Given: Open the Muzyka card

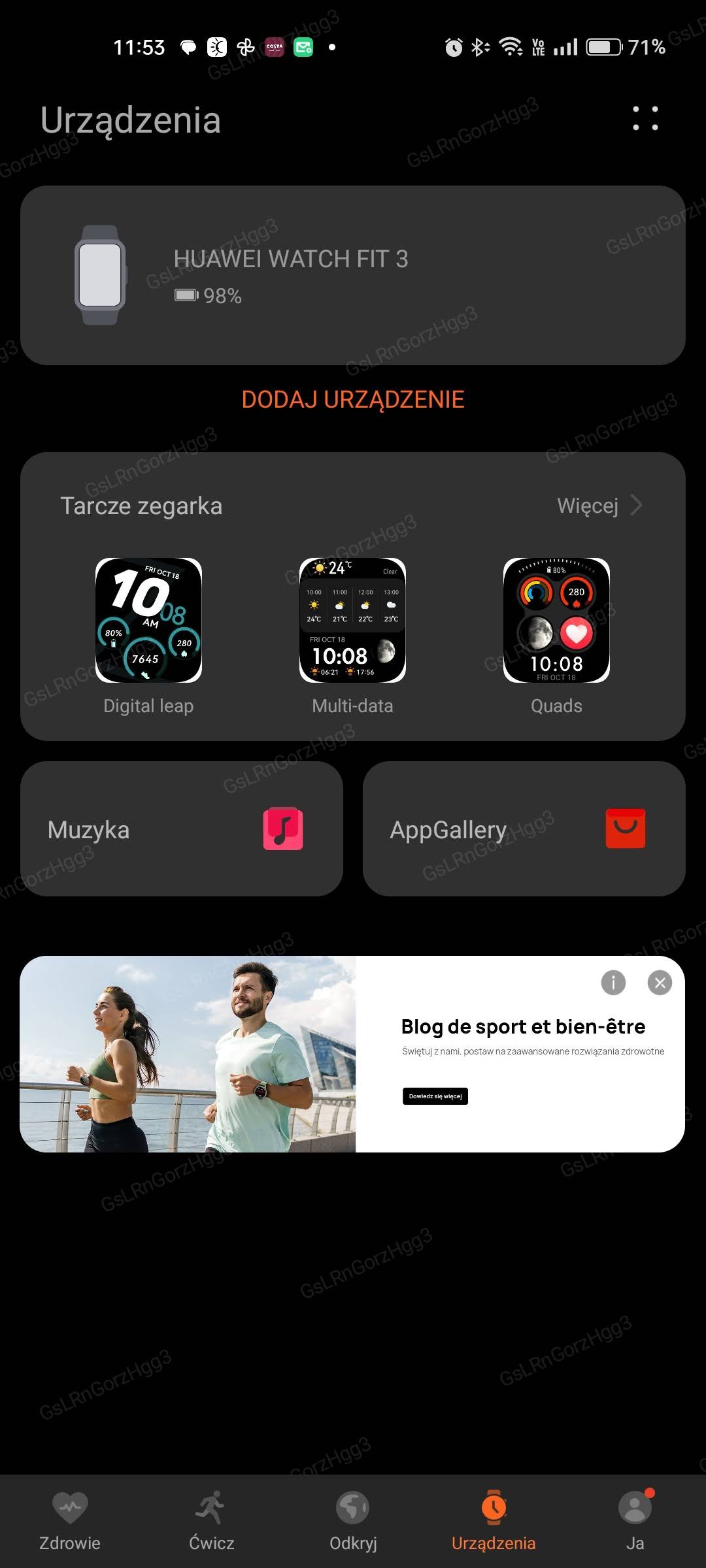Looking at the screenshot, I should point(182,828).
